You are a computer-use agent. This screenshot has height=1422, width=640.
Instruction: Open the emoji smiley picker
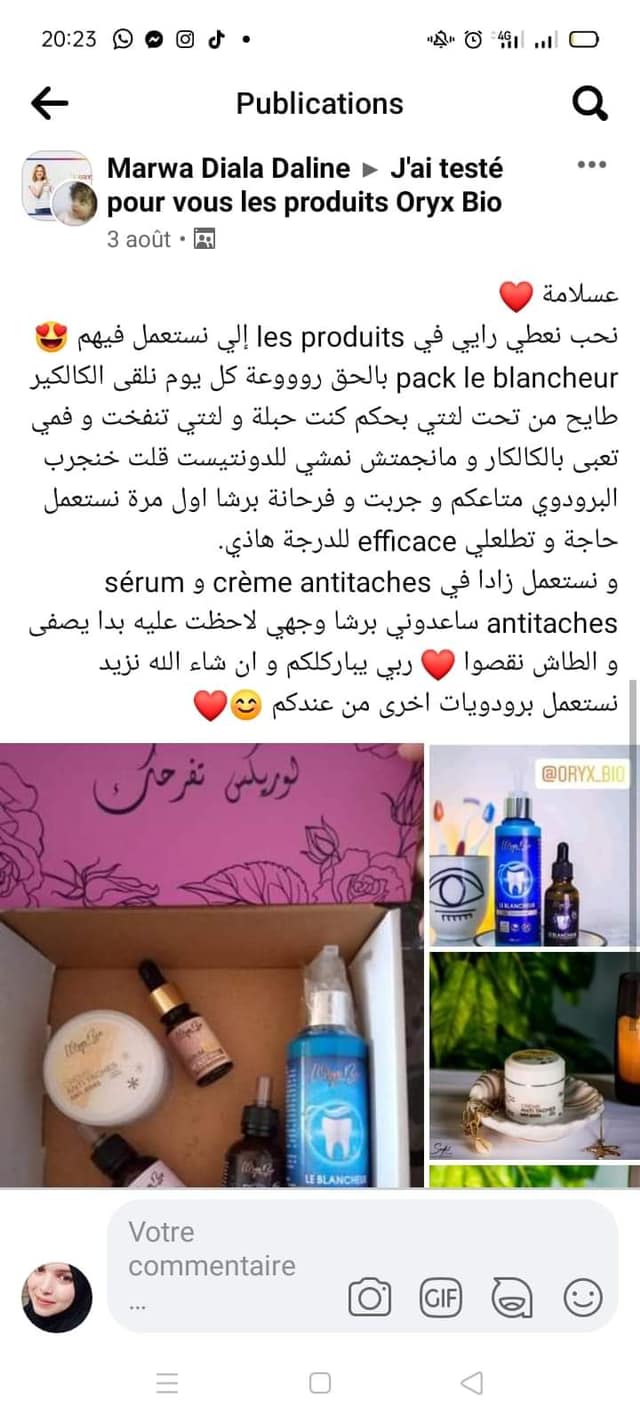tap(583, 1298)
